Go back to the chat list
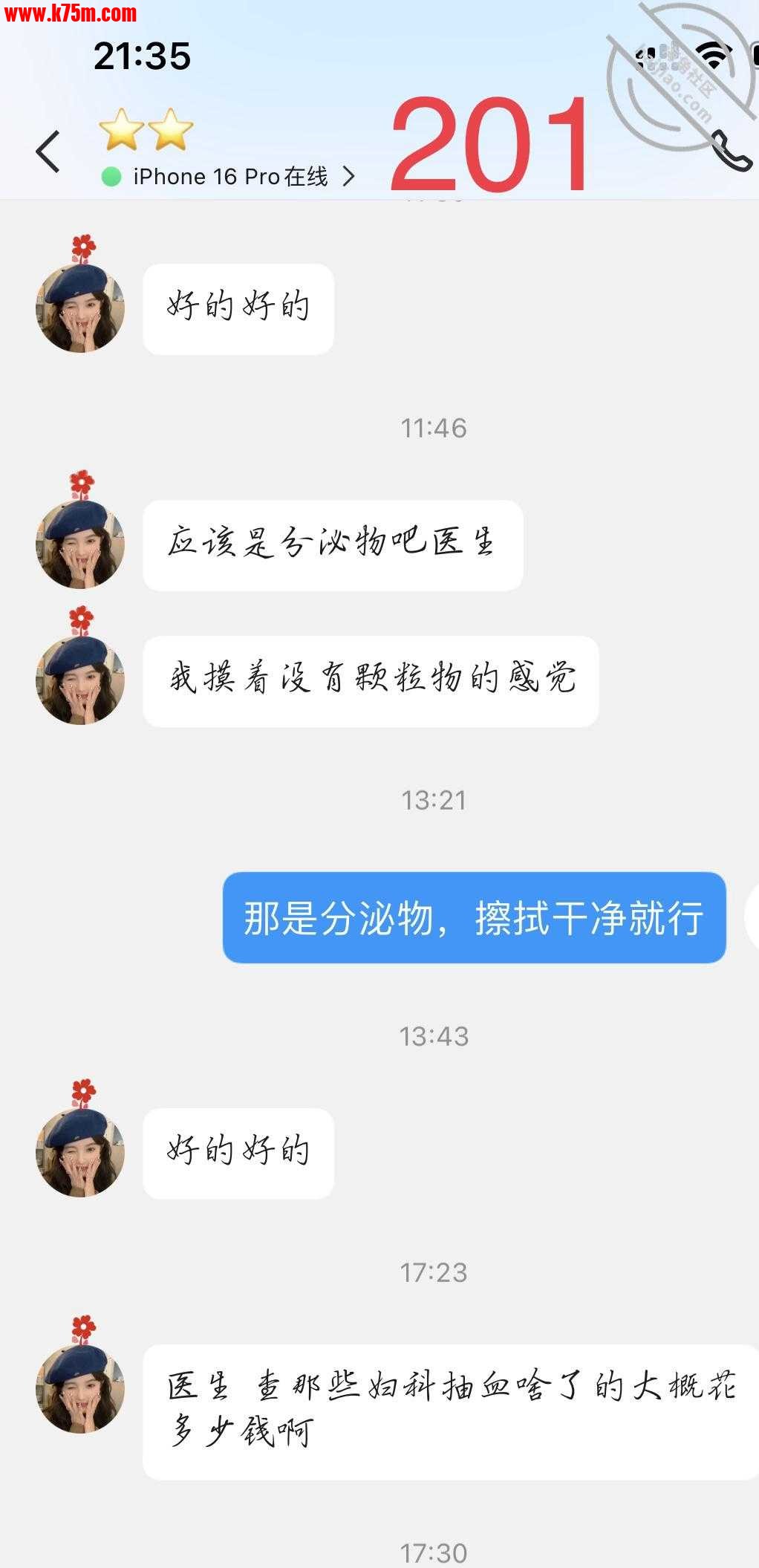This screenshot has width=759, height=1568. 48,152
